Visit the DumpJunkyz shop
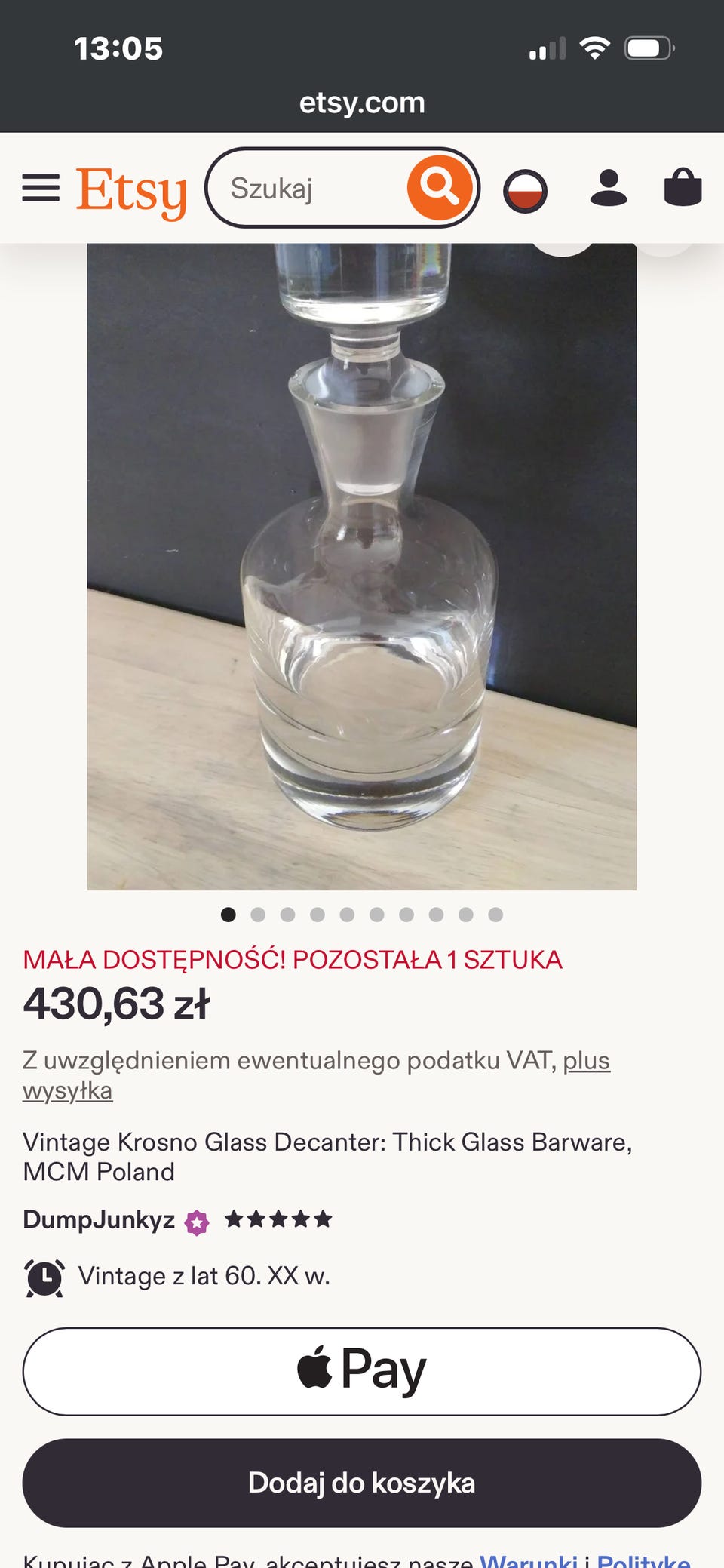The height and width of the screenshot is (1568, 724). [x=99, y=1219]
